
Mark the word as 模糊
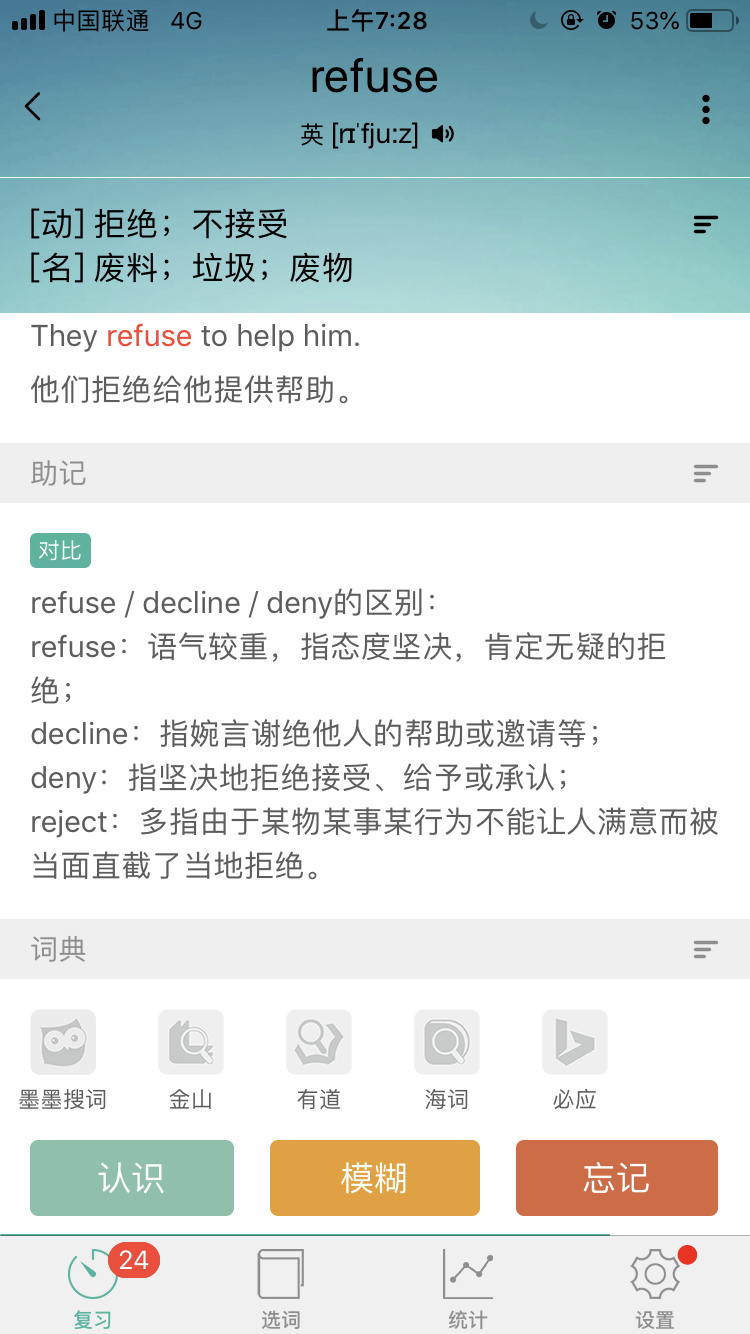point(375,1178)
